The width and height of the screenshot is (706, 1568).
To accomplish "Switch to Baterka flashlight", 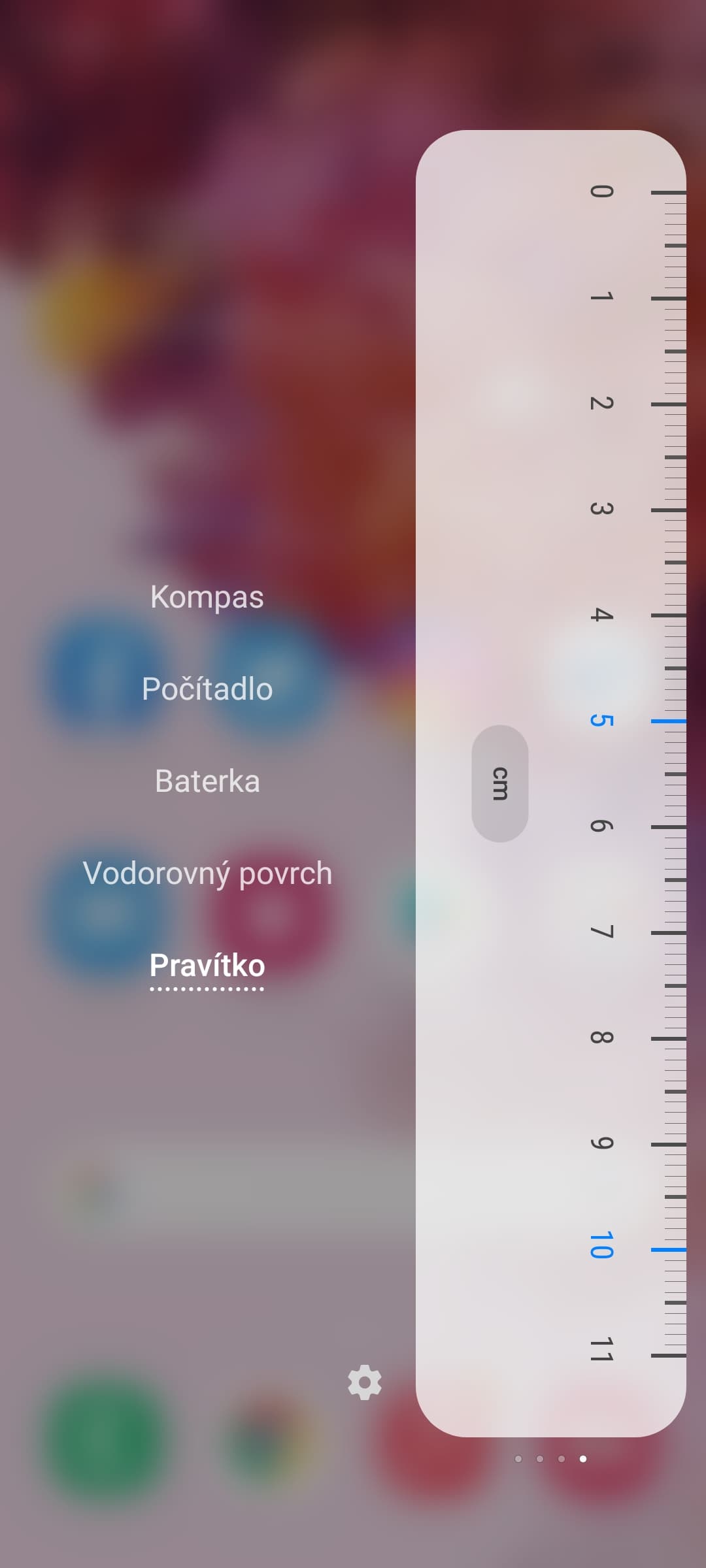I will (207, 781).
